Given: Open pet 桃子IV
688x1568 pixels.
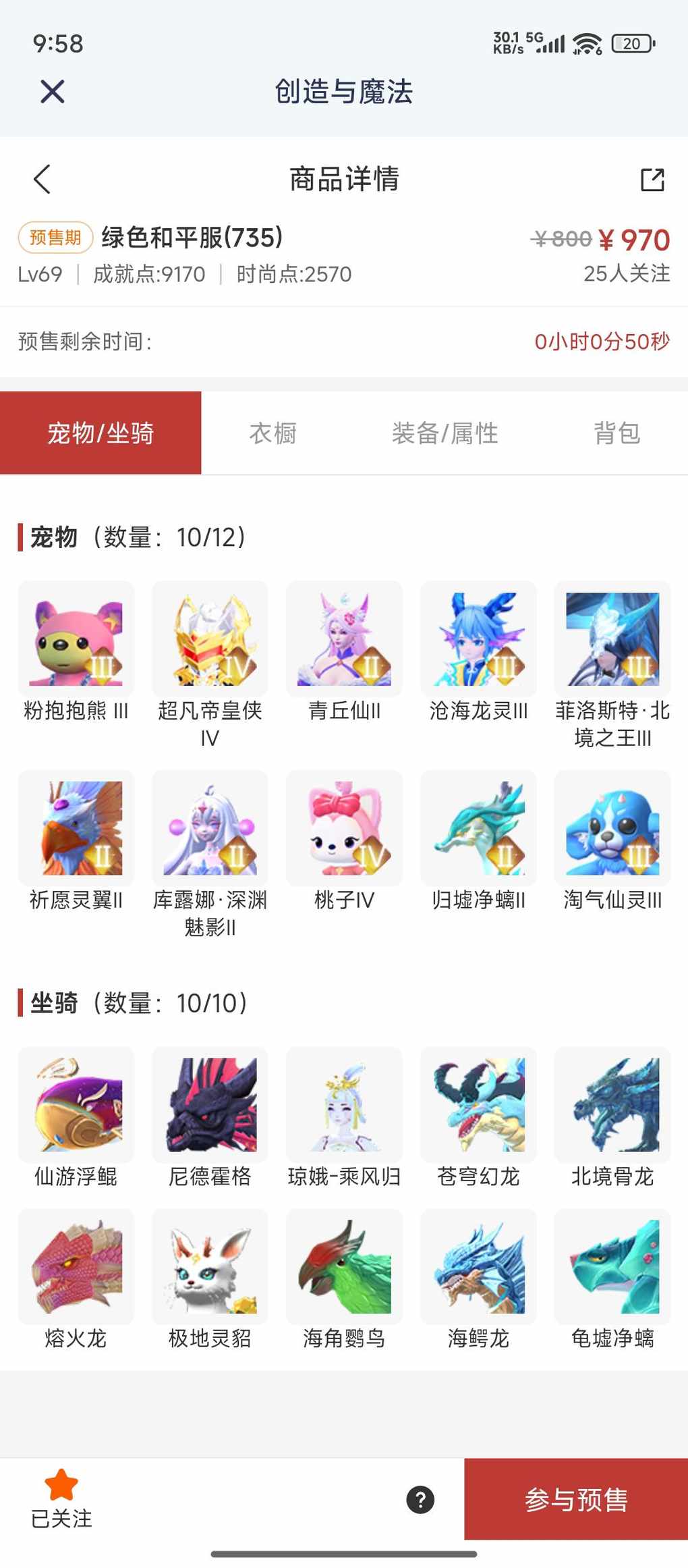Looking at the screenshot, I should tap(344, 828).
